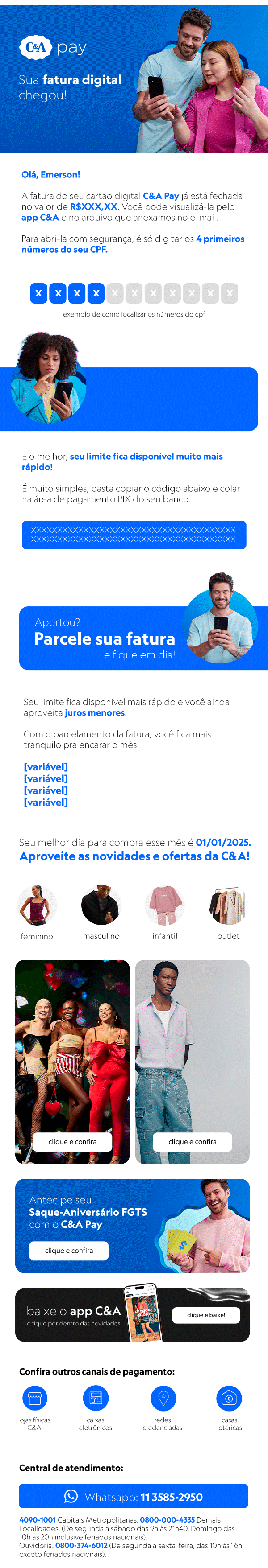Open the Whatsapp 11 3585-2950 contact button
268x1568 pixels.
click(x=134, y=1496)
